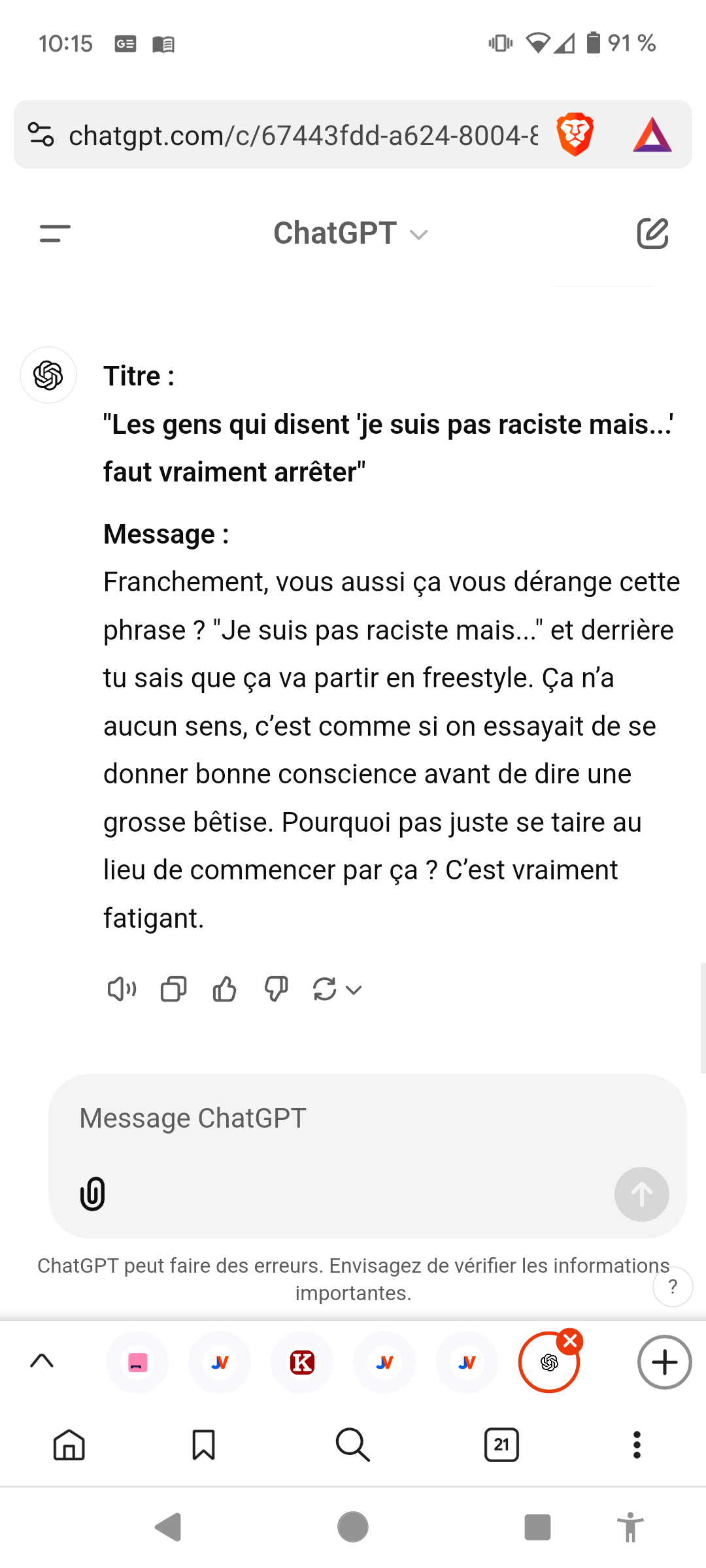Add a new browser tab
This screenshot has height=1568, width=706.
664,1362
